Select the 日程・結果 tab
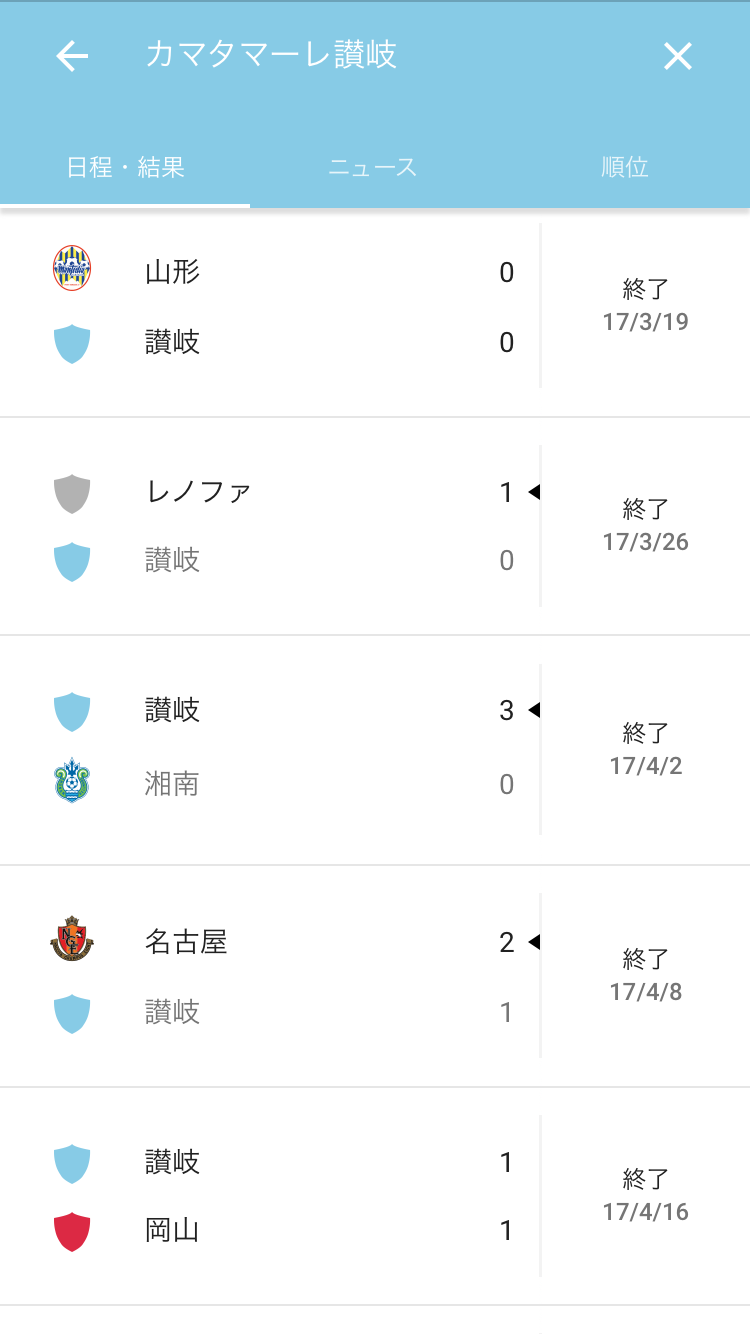 tap(126, 168)
